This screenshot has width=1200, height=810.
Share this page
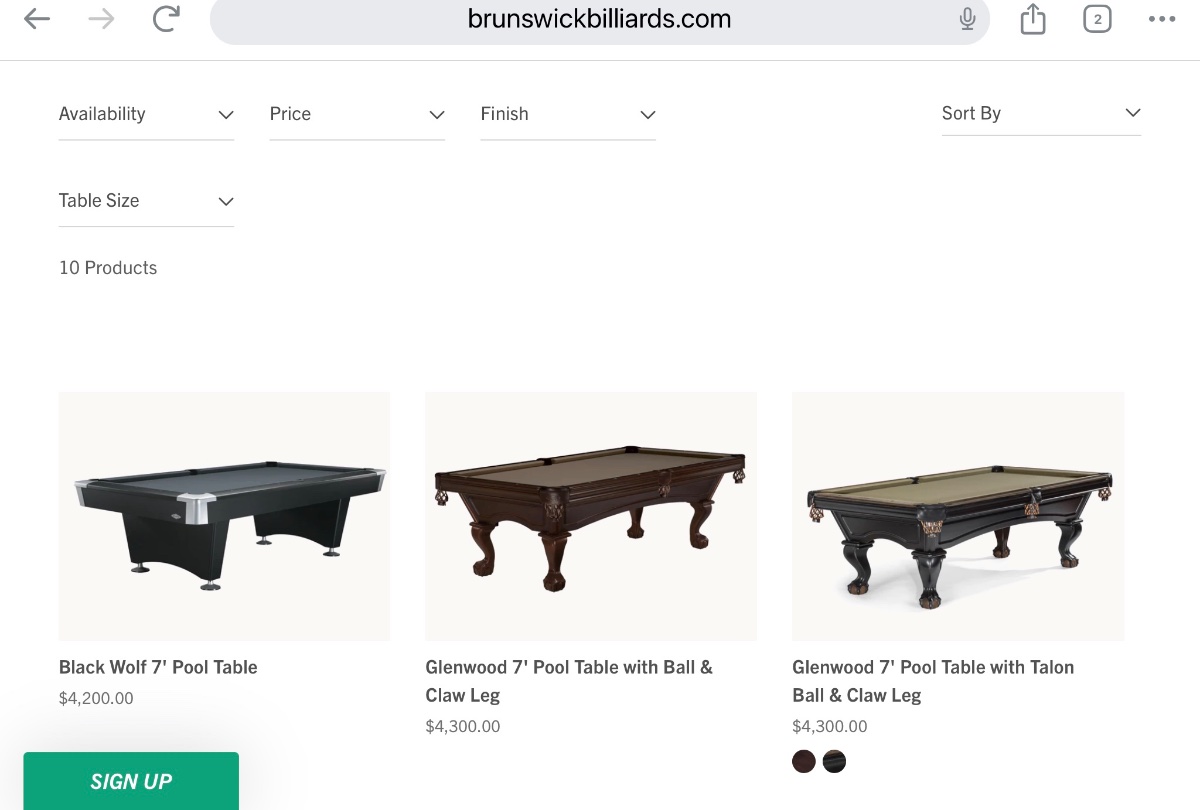coord(1033,19)
